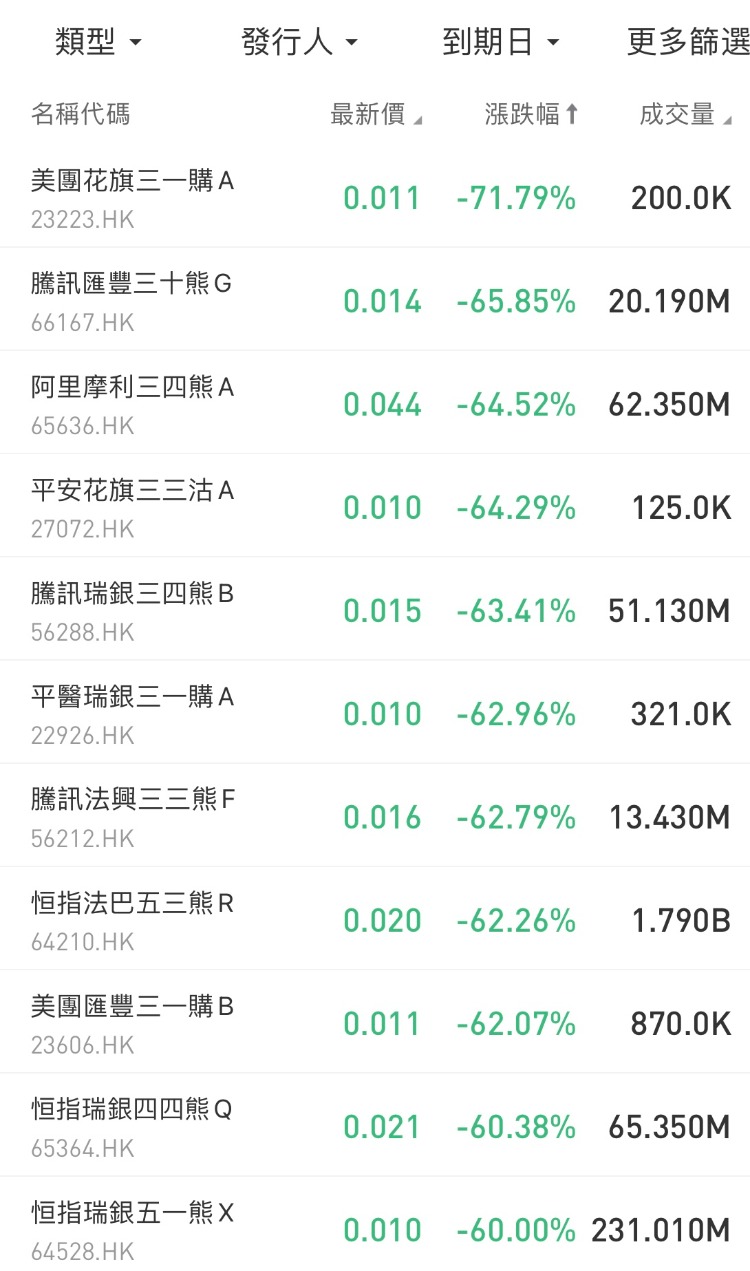Image resolution: width=750 pixels, height=1271 pixels.
Task: Show 更多篩選 additional filters
Action: 688,42
